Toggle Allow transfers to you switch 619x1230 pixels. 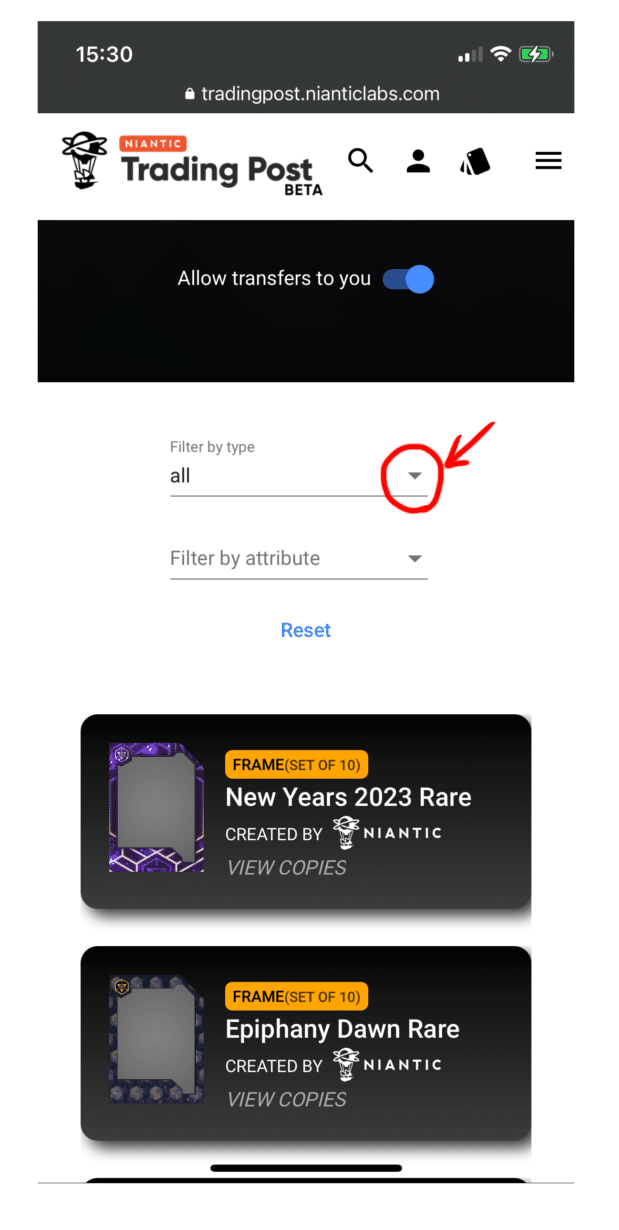(408, 279)
